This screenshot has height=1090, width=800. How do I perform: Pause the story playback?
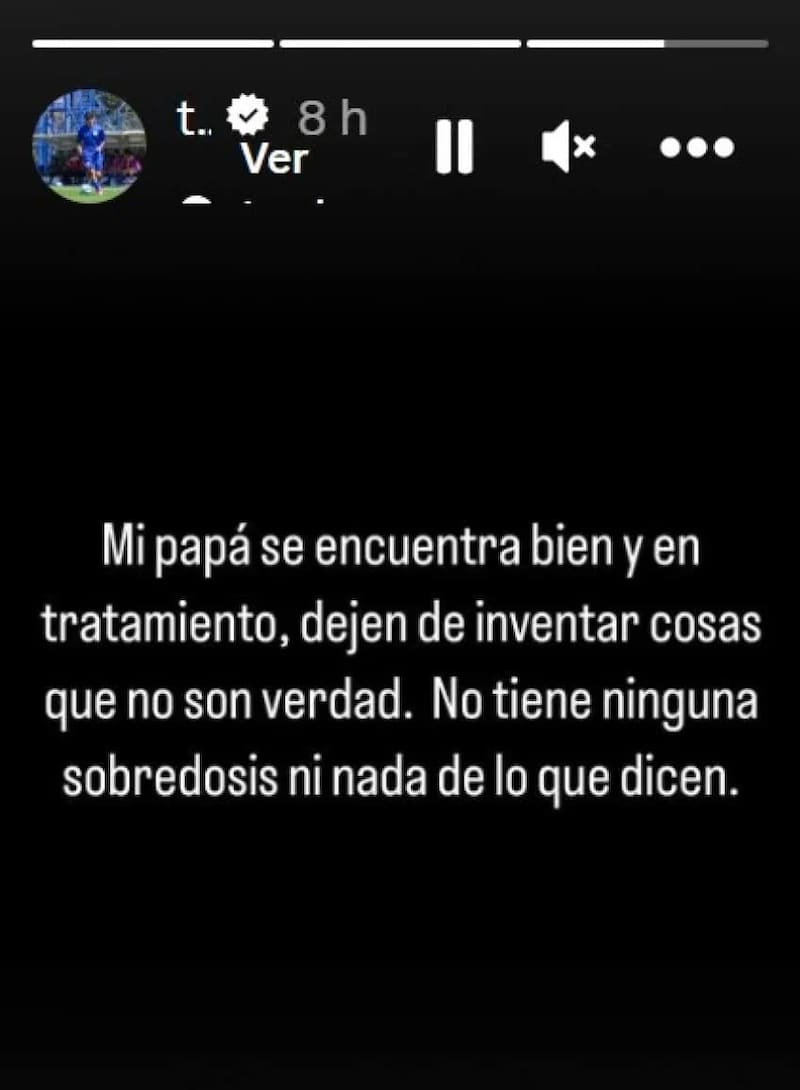click(x=454, y=148)
